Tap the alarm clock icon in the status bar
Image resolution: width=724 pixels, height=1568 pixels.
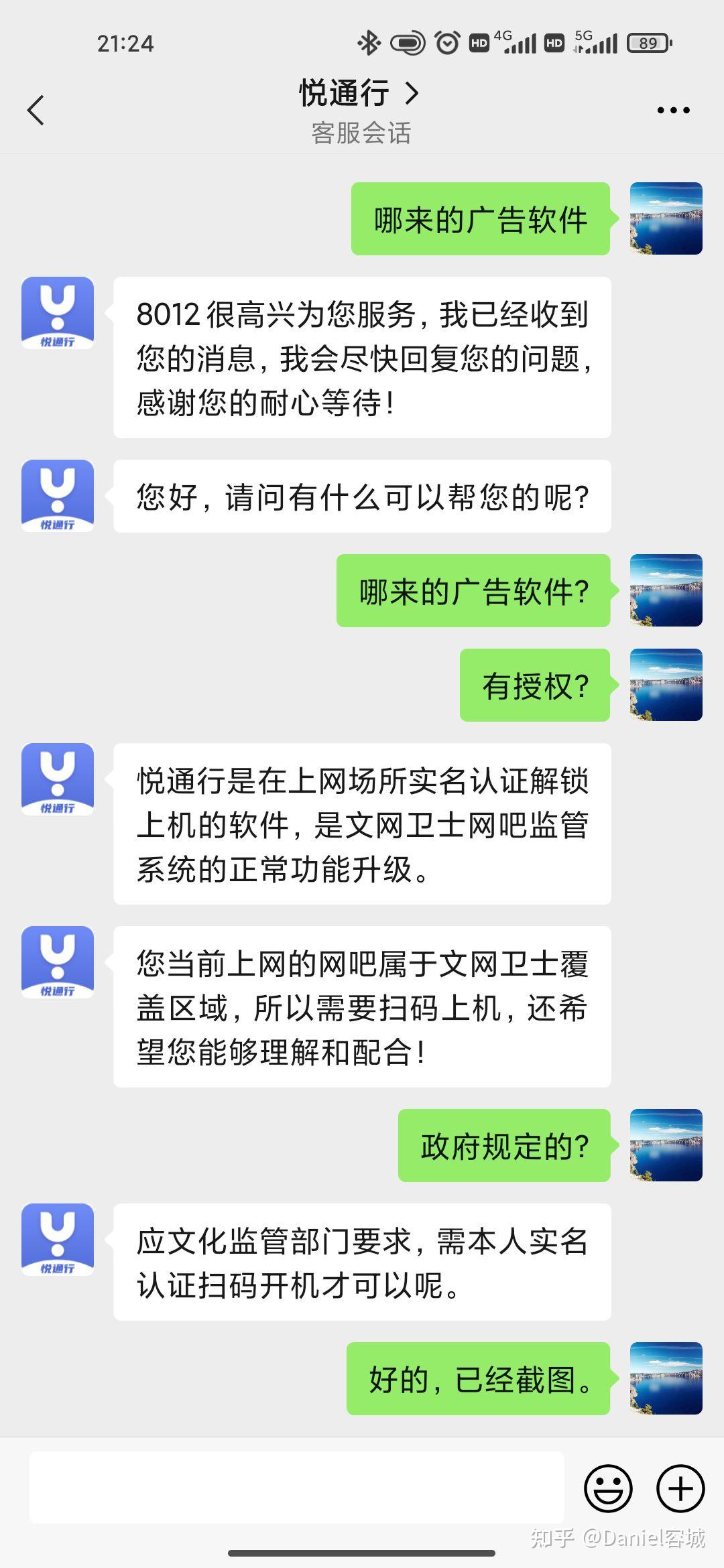pyautogui.click(x=445, y=42)
